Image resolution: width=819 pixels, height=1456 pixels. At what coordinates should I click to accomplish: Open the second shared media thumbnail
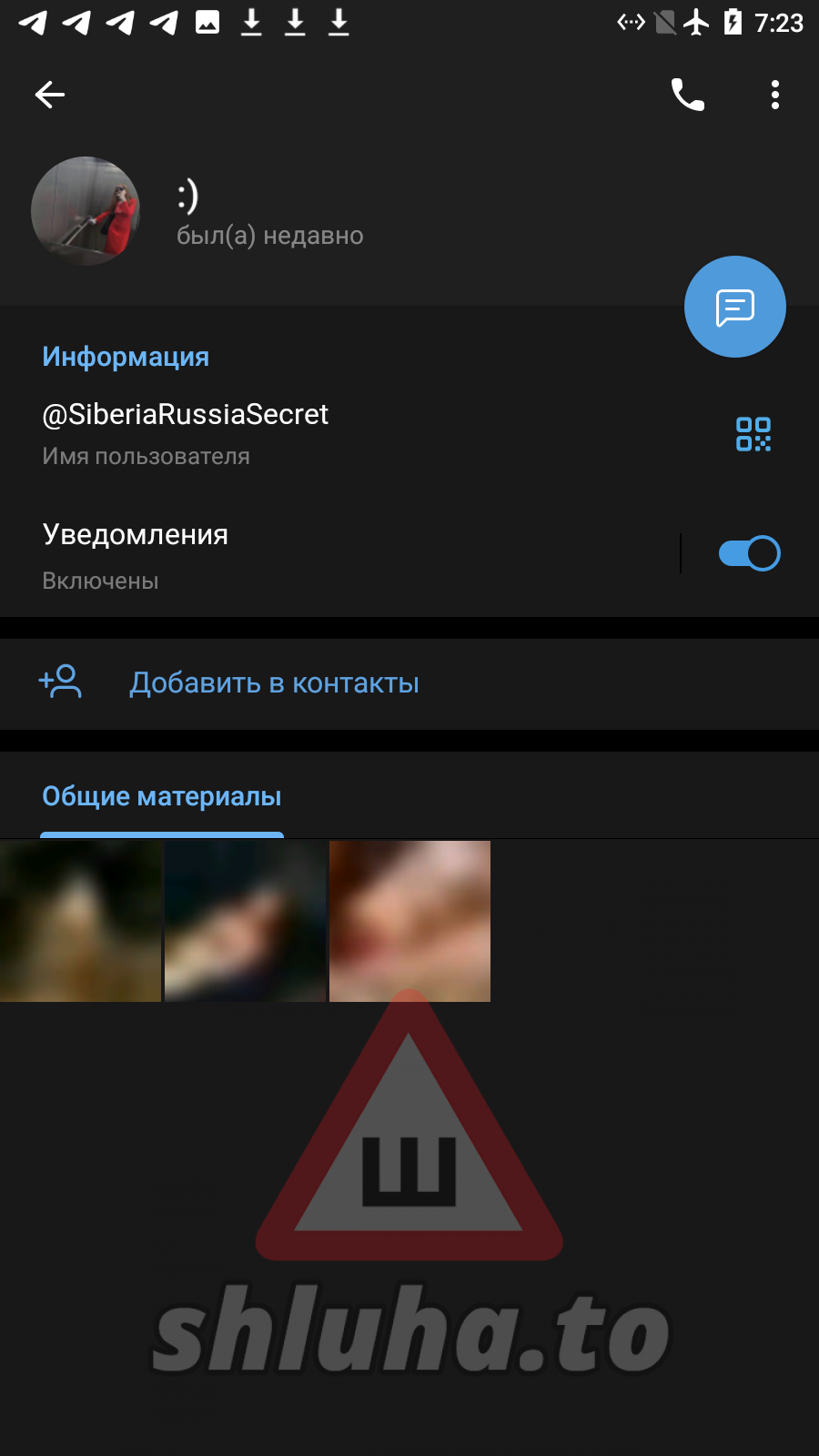245,921
